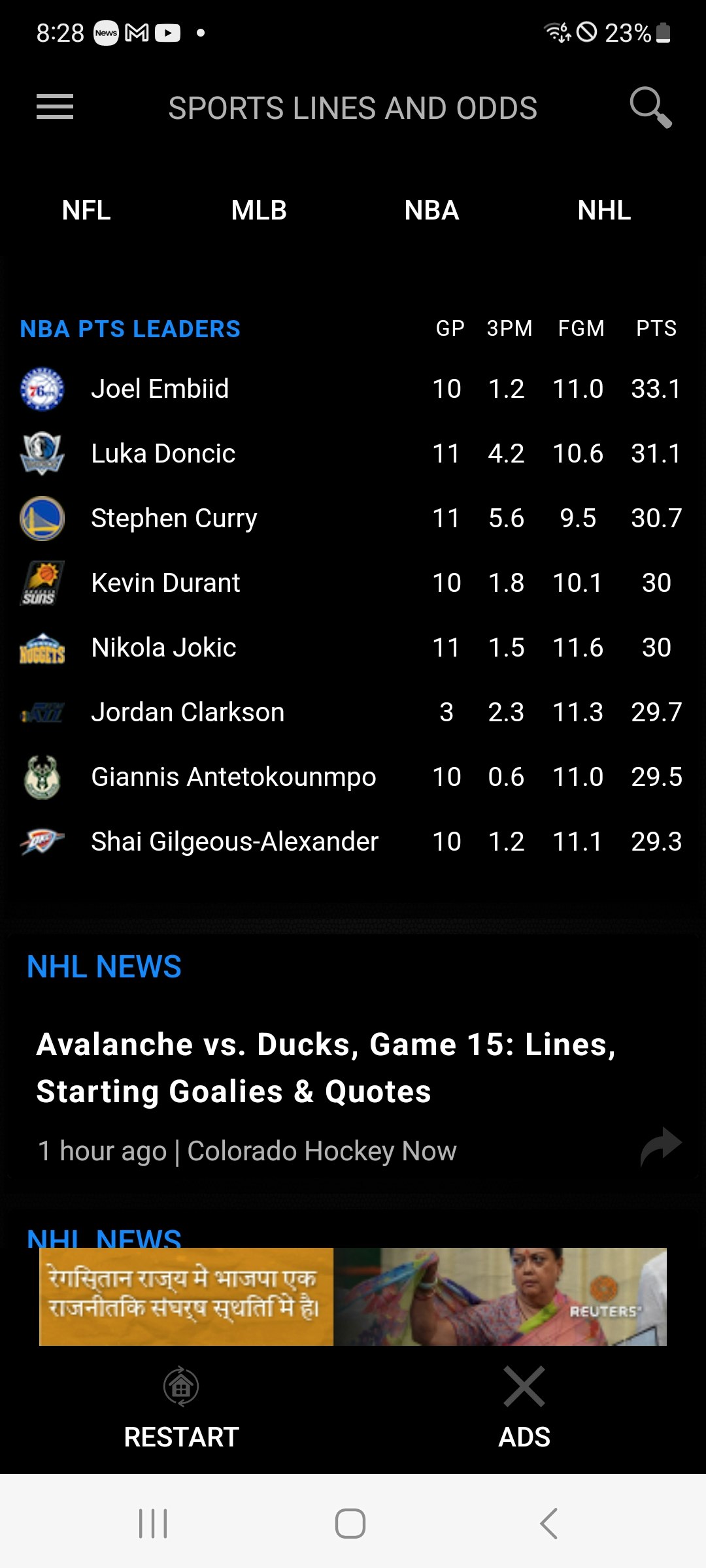Viewport: 706px width, 1568px height.
Task: Open recent apps from navigation bar
Action: (x=154, y=1524)
